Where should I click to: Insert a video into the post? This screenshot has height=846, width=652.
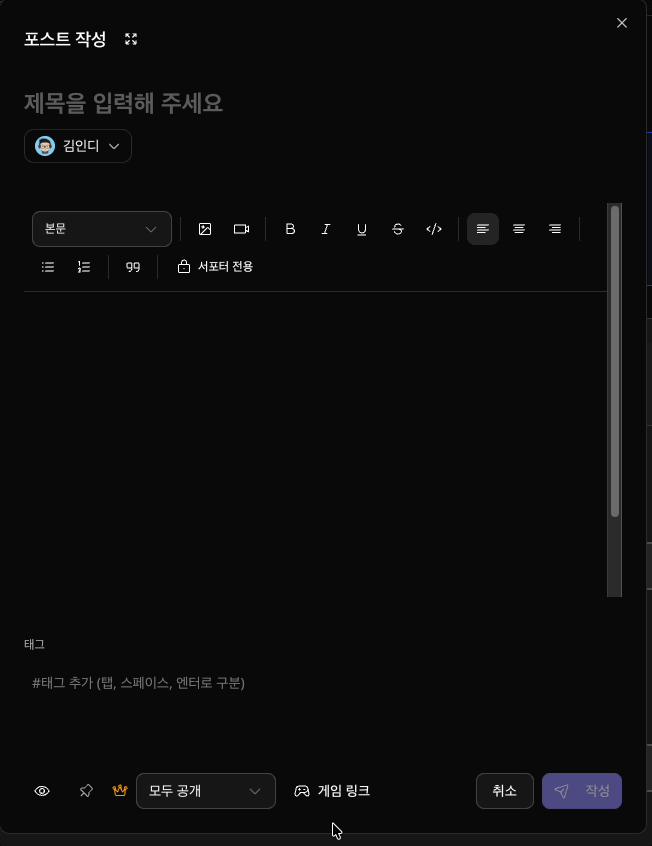click(241, 229)
